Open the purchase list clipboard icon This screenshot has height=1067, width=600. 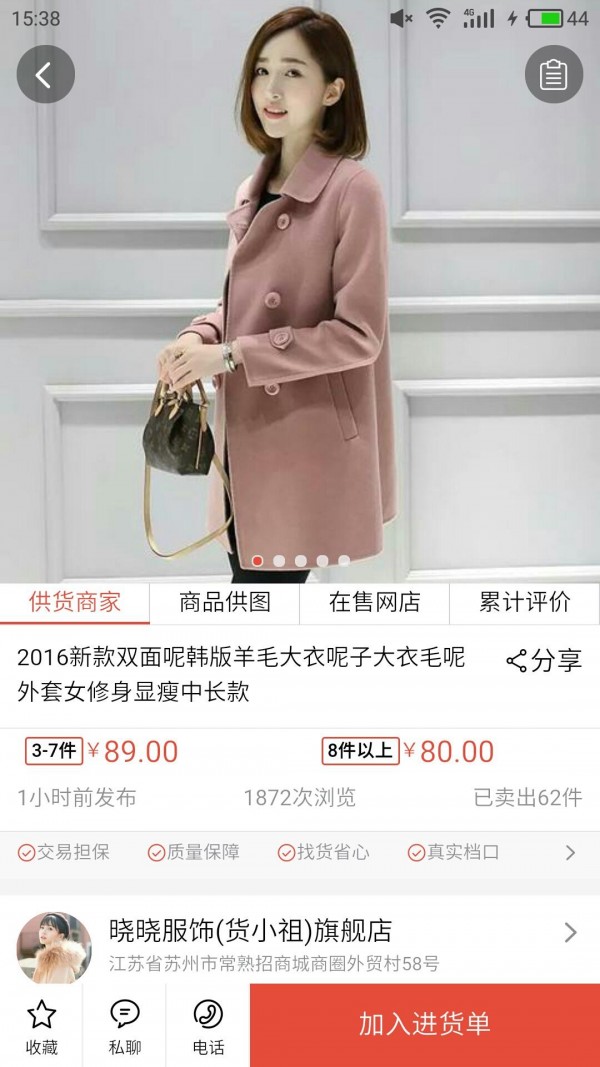click(553, 75)
